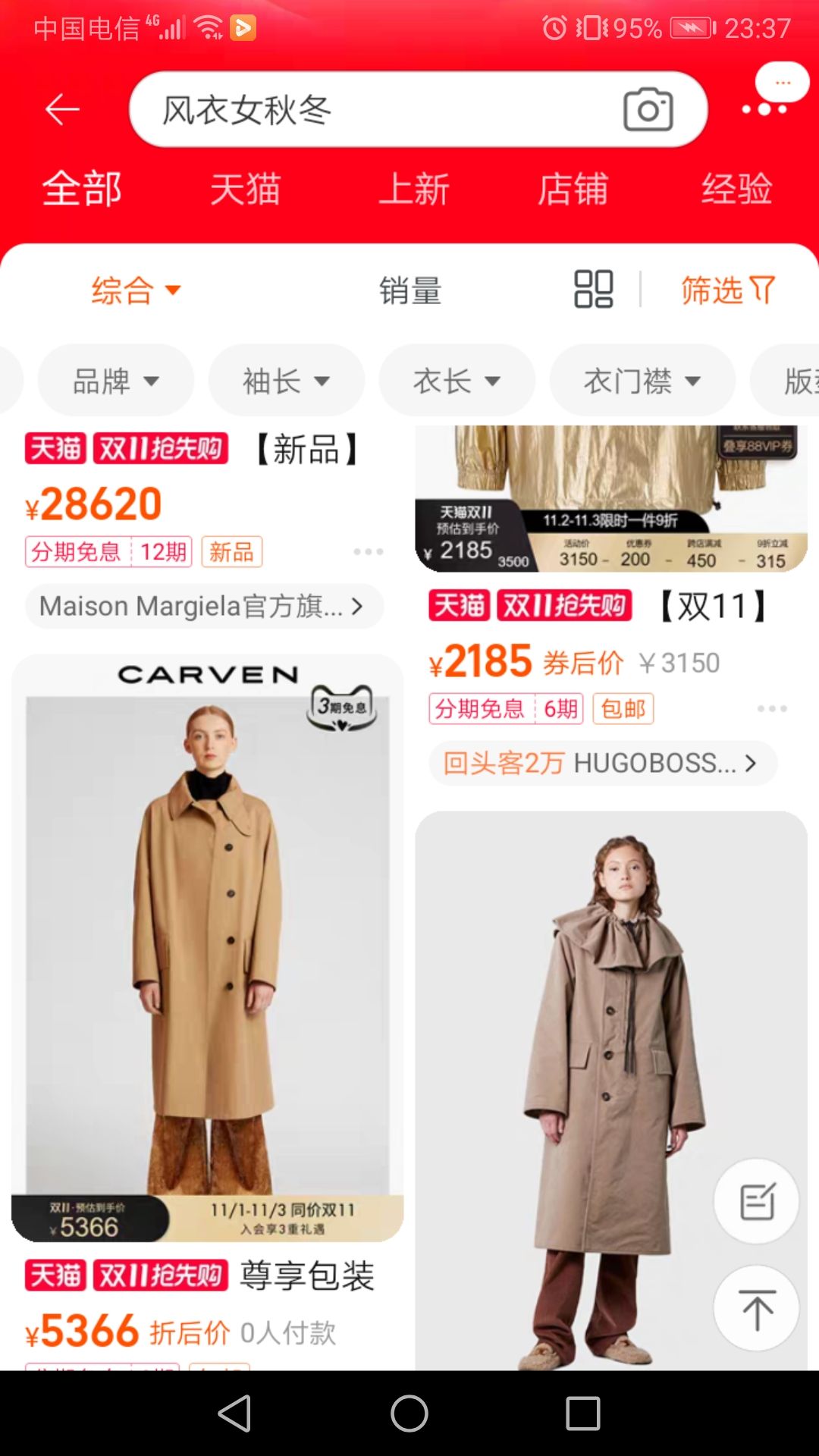Toggle the grid layout view icon

[x=593, y=290]
